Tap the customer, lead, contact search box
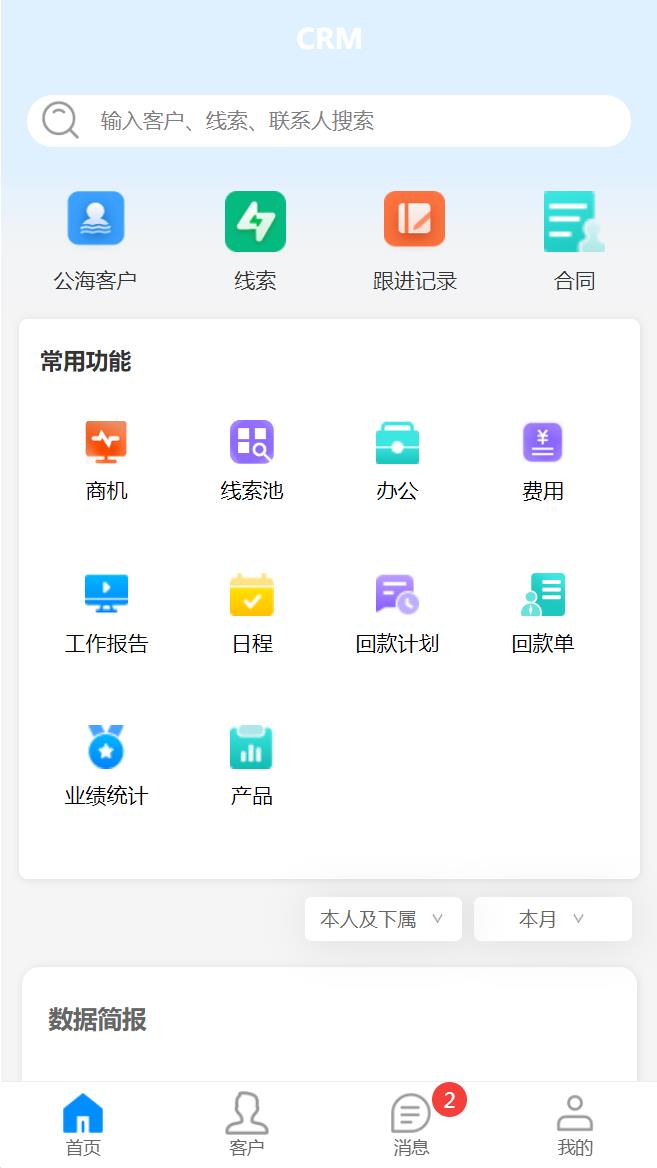The height and width of the screenshot is (1168, 657). pyautogui.click(x=328, y=121)
